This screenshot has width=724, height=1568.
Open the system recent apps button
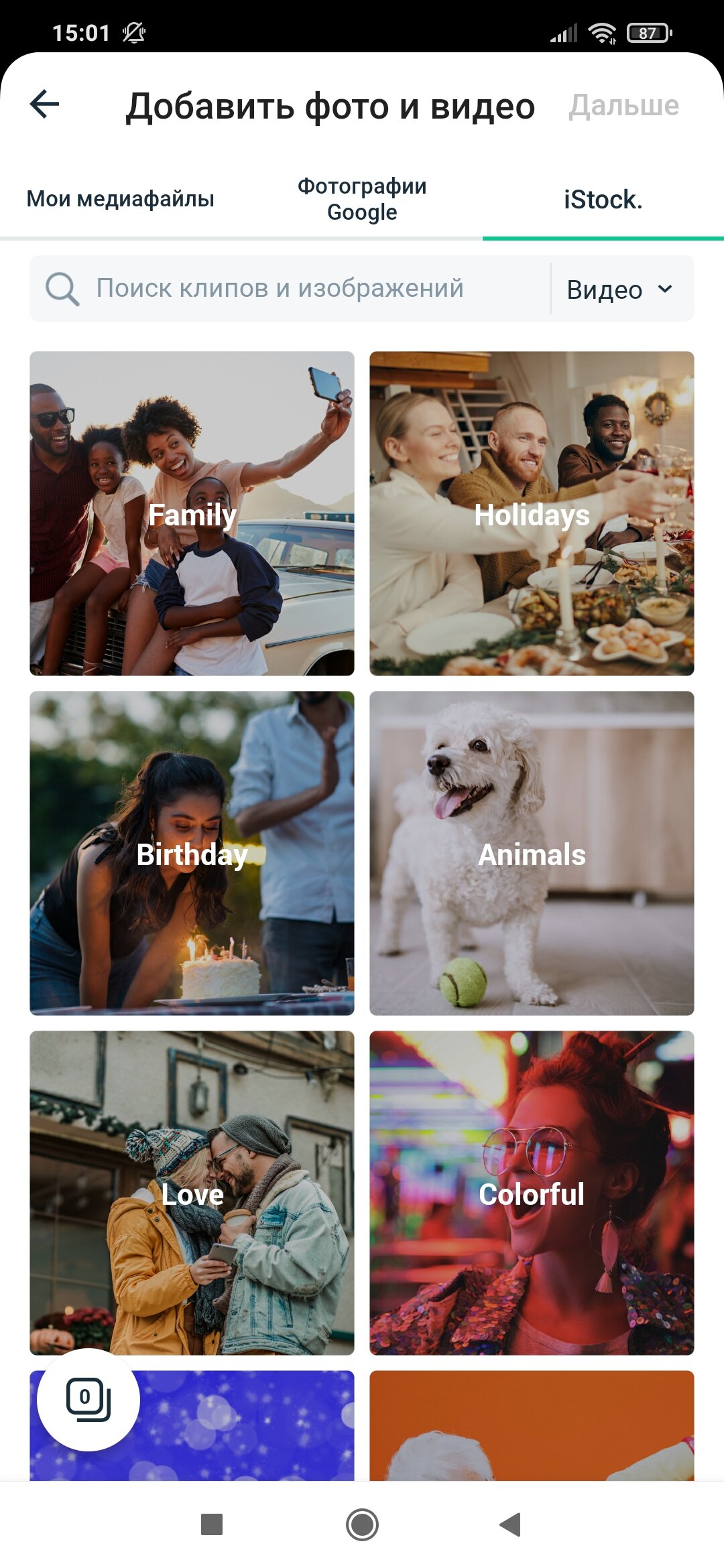pos(212,1524)
